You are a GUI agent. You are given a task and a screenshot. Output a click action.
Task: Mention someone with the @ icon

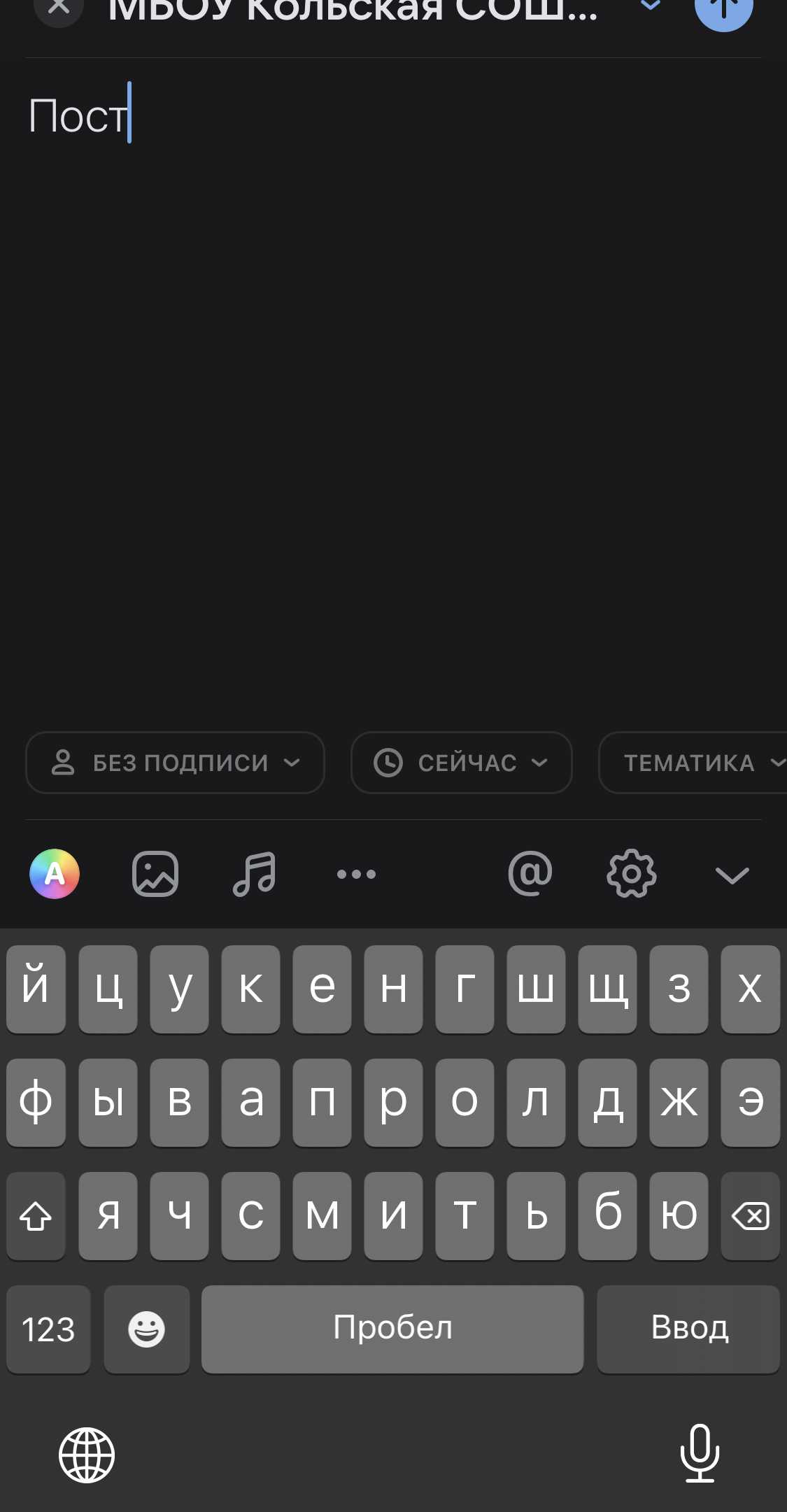(530, 874)
